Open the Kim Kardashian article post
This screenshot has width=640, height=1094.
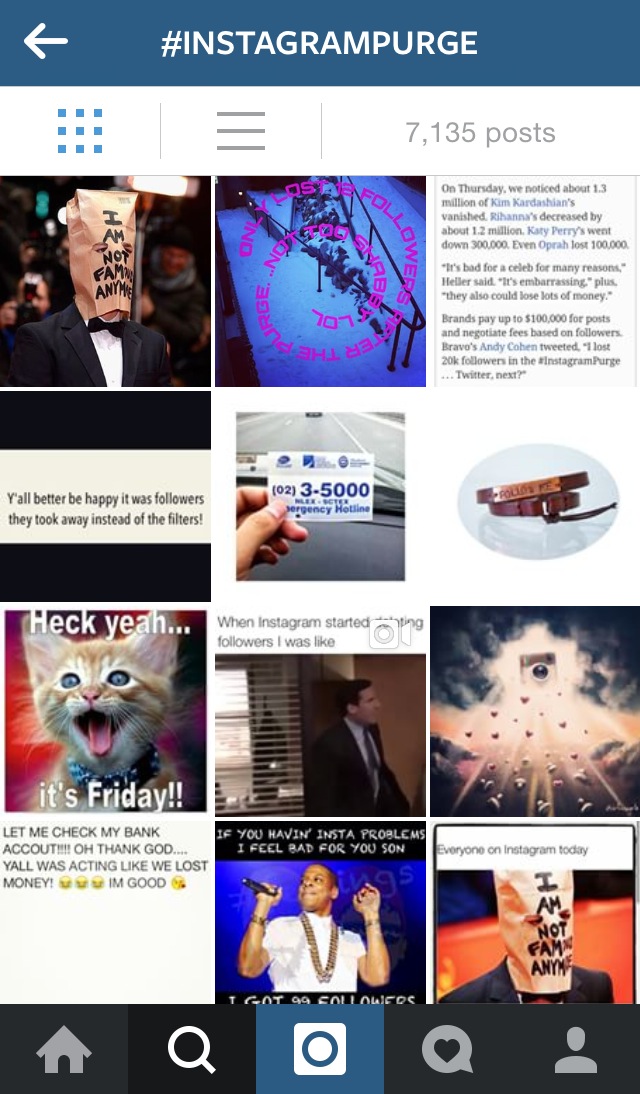[536, 281]
